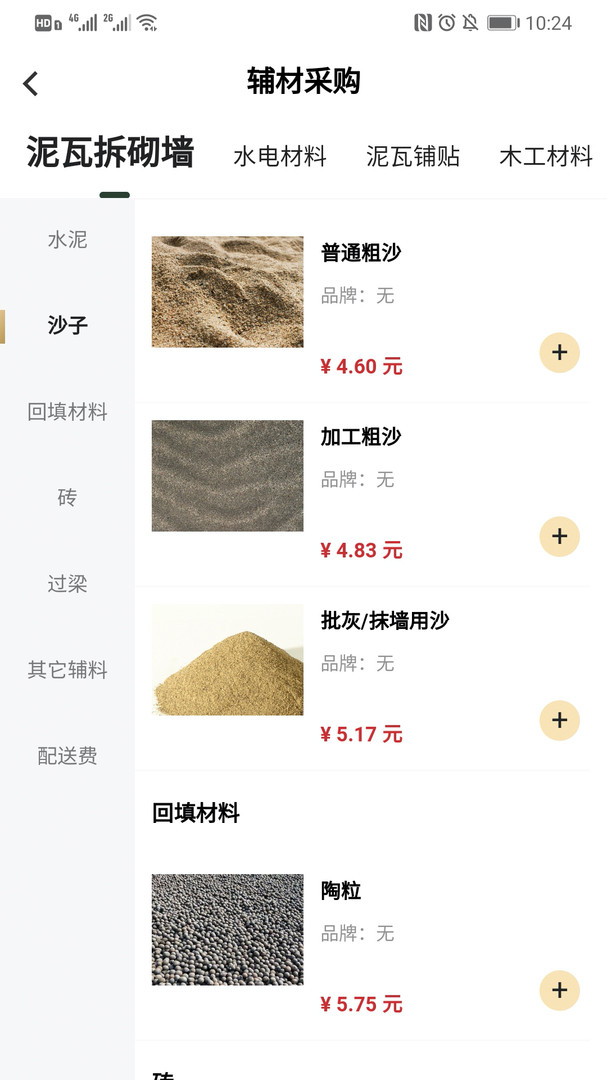Switch to the 泥瓦铺贴 tab
This screenshot has width=607, height=1080.
[413, 156]
